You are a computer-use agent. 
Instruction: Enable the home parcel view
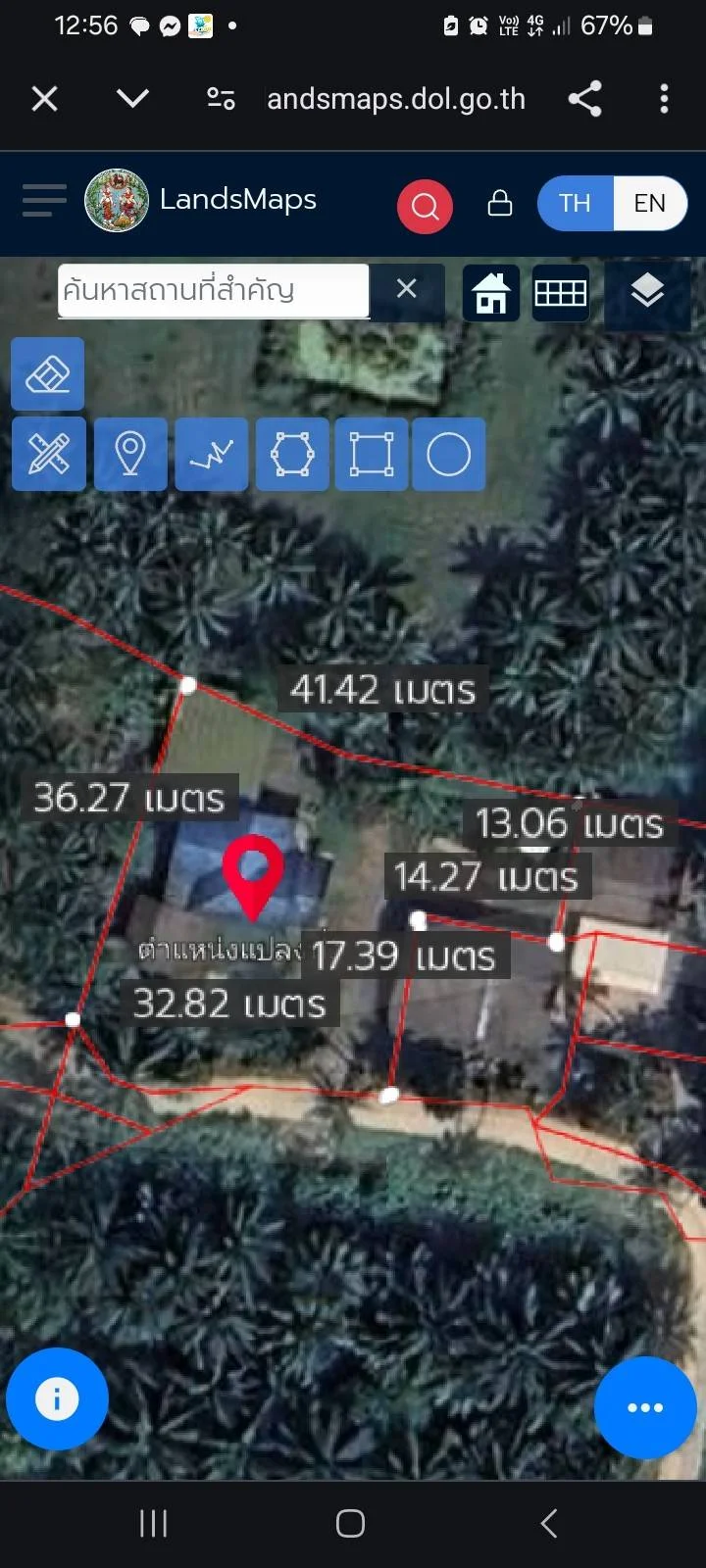point(490,291)
